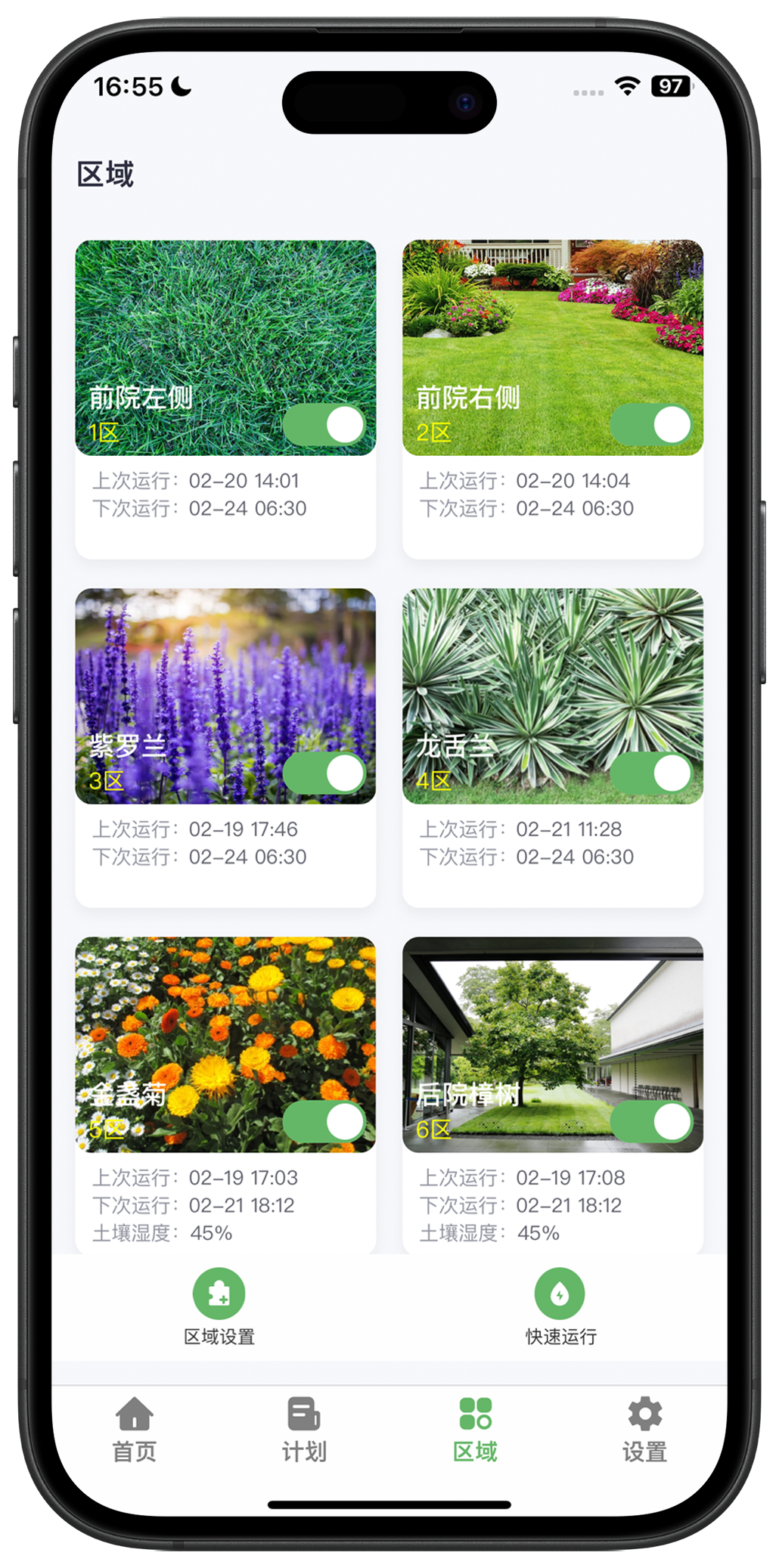Disable the 前院右侧 zone switch

point(651,425)
